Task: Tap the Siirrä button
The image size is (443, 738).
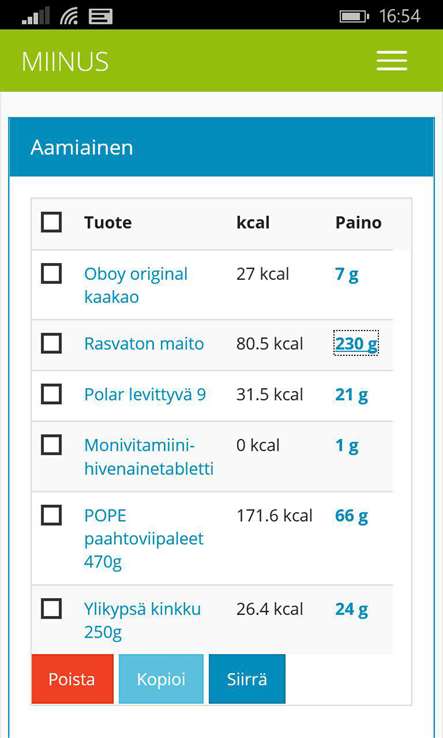Action: pyautogui.click(x=247, y=679)
